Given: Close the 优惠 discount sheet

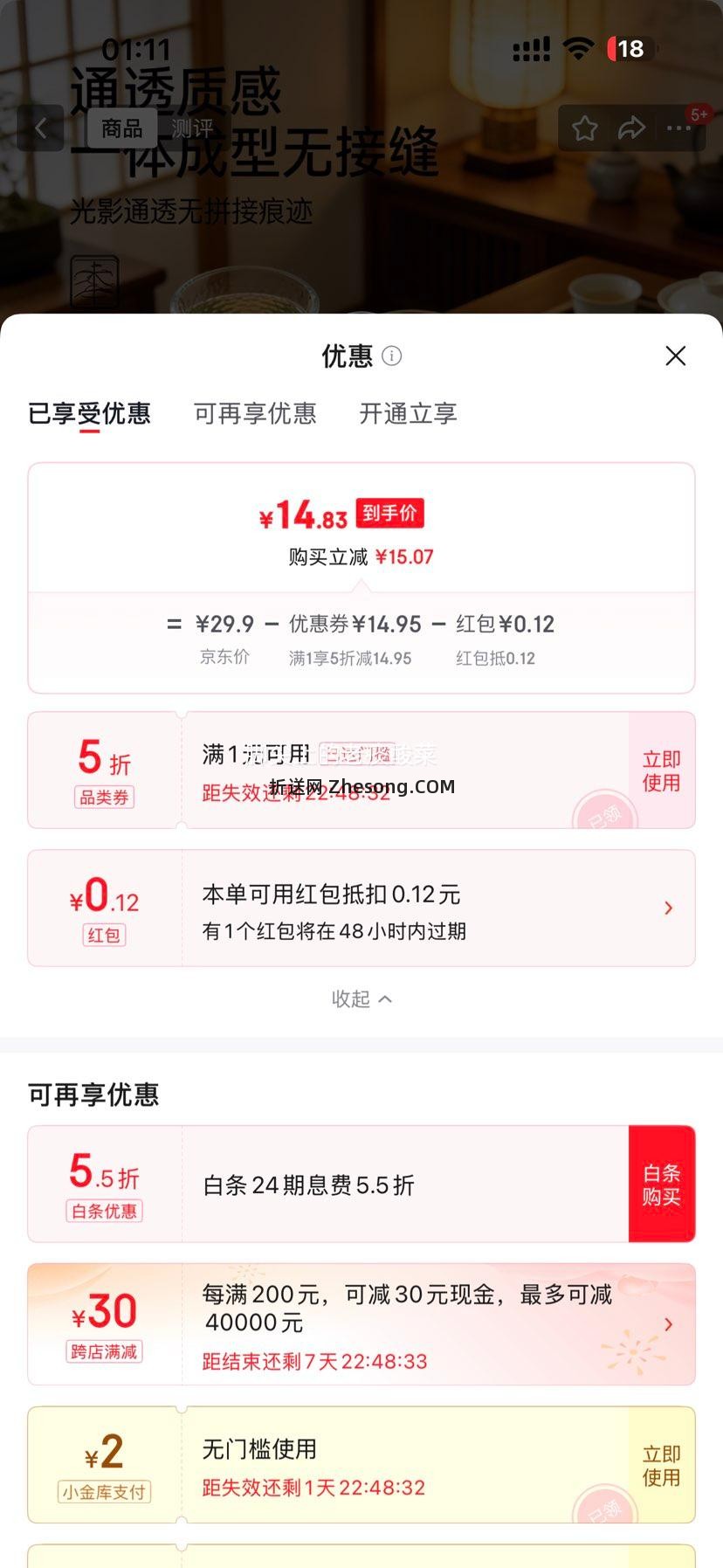Looking at the screenshot, I should (x=675, y=356).
